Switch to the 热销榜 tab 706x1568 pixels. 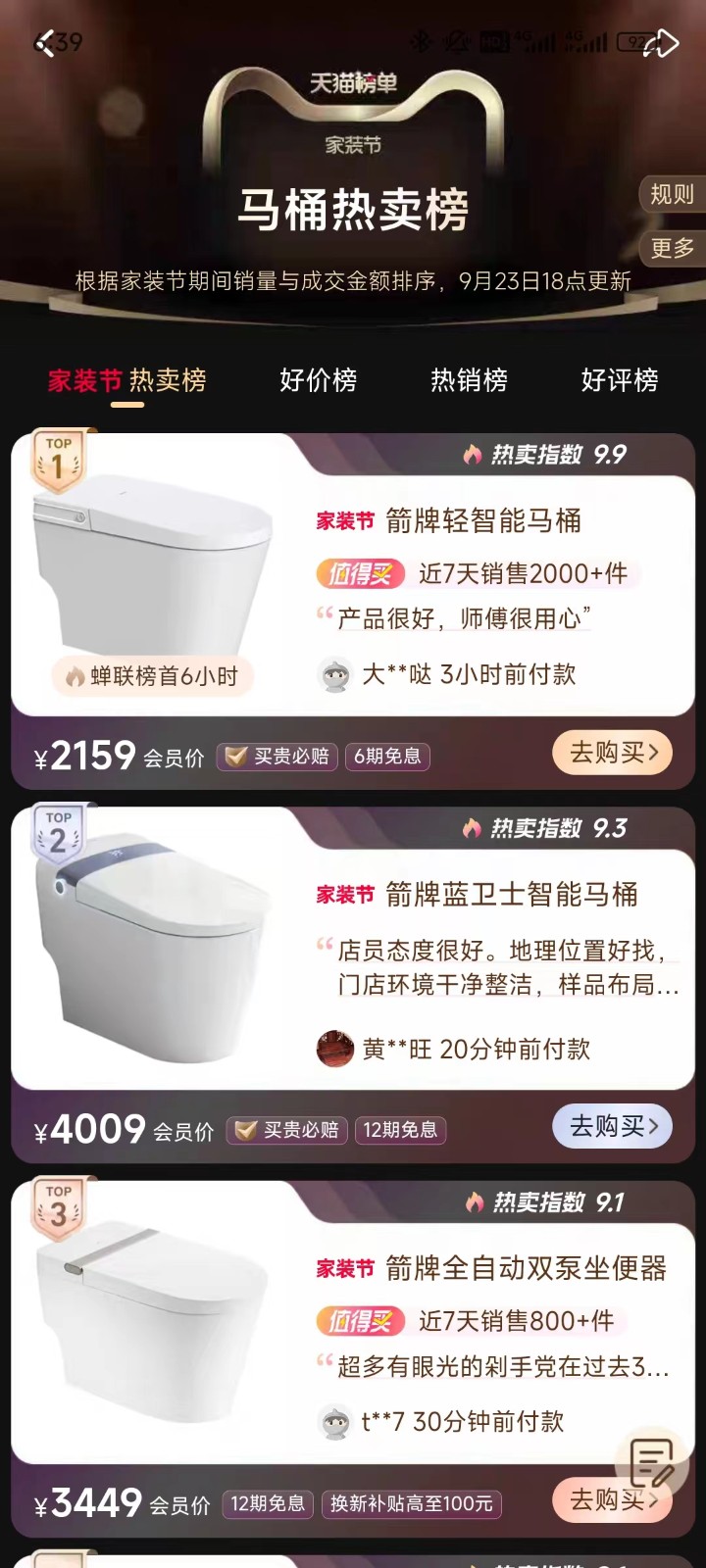pos(469,380)
